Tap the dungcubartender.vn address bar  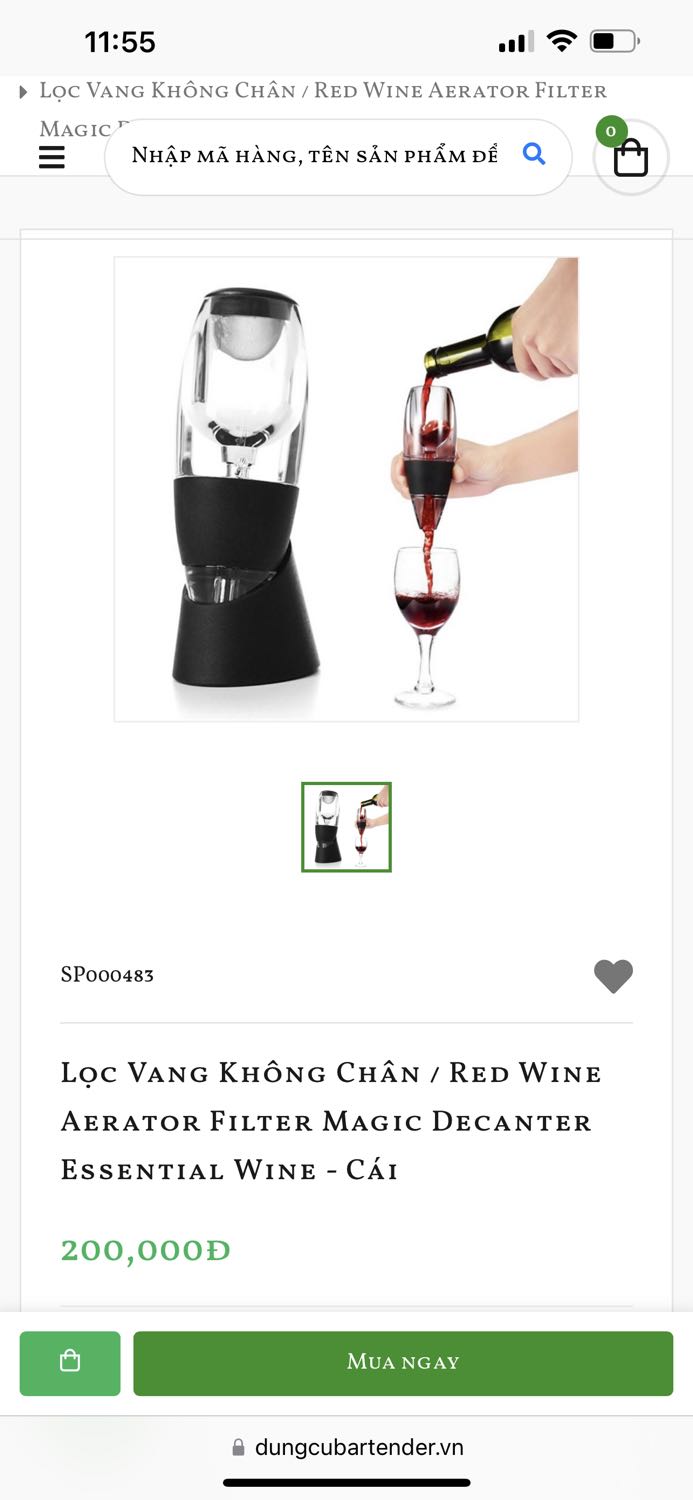(x=347, y=1447)
